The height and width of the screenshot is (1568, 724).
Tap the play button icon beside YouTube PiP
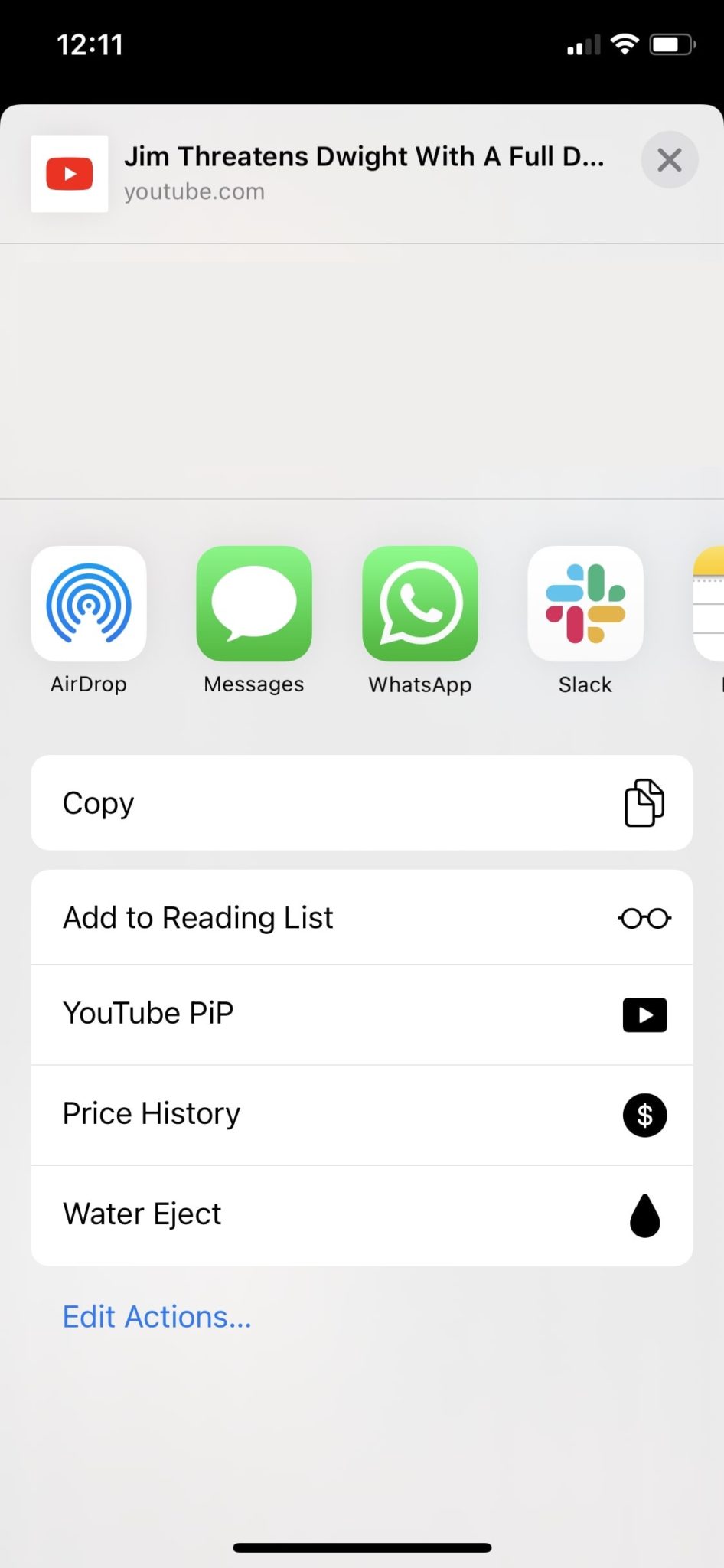click(644, 1014)
